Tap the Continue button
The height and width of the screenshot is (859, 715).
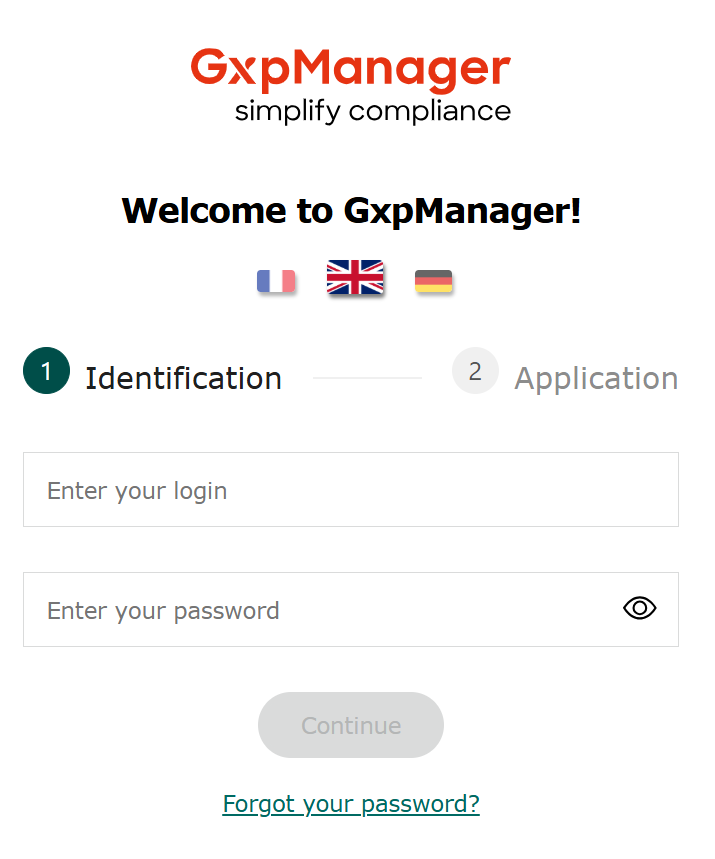pyautogui.click(x=351, y=725)
